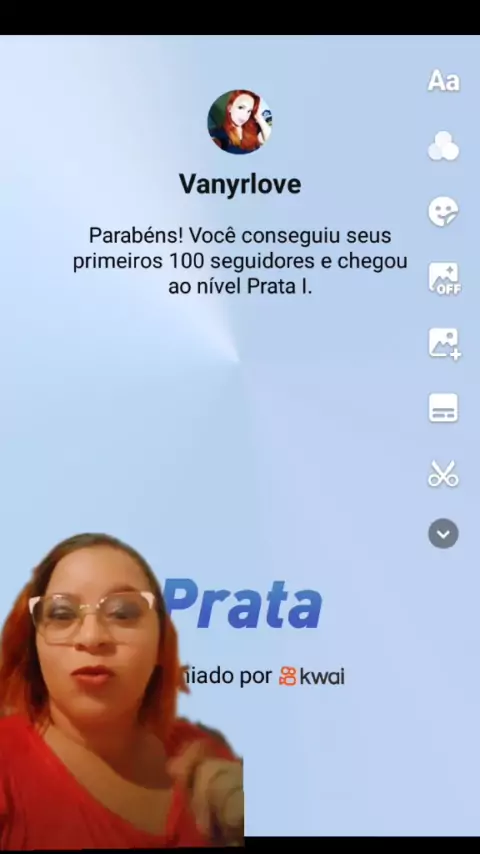Expand more tools with the down chevron
The width and height of the screenshot is (480, 854).
click(443, 533)
